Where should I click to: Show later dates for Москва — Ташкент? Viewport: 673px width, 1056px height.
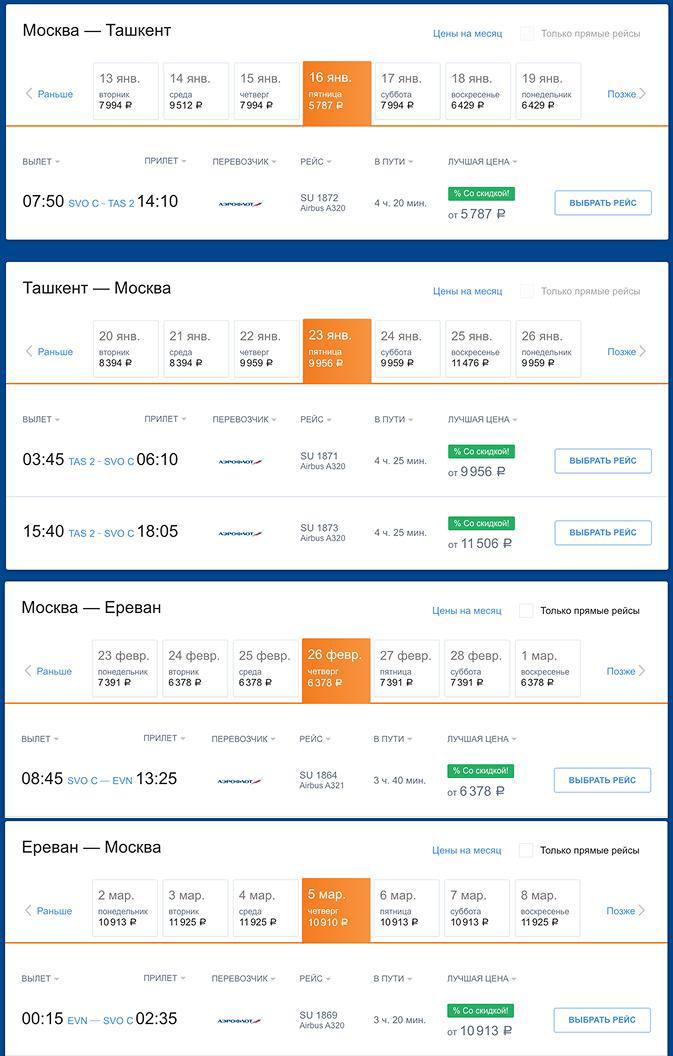point(627,94)
